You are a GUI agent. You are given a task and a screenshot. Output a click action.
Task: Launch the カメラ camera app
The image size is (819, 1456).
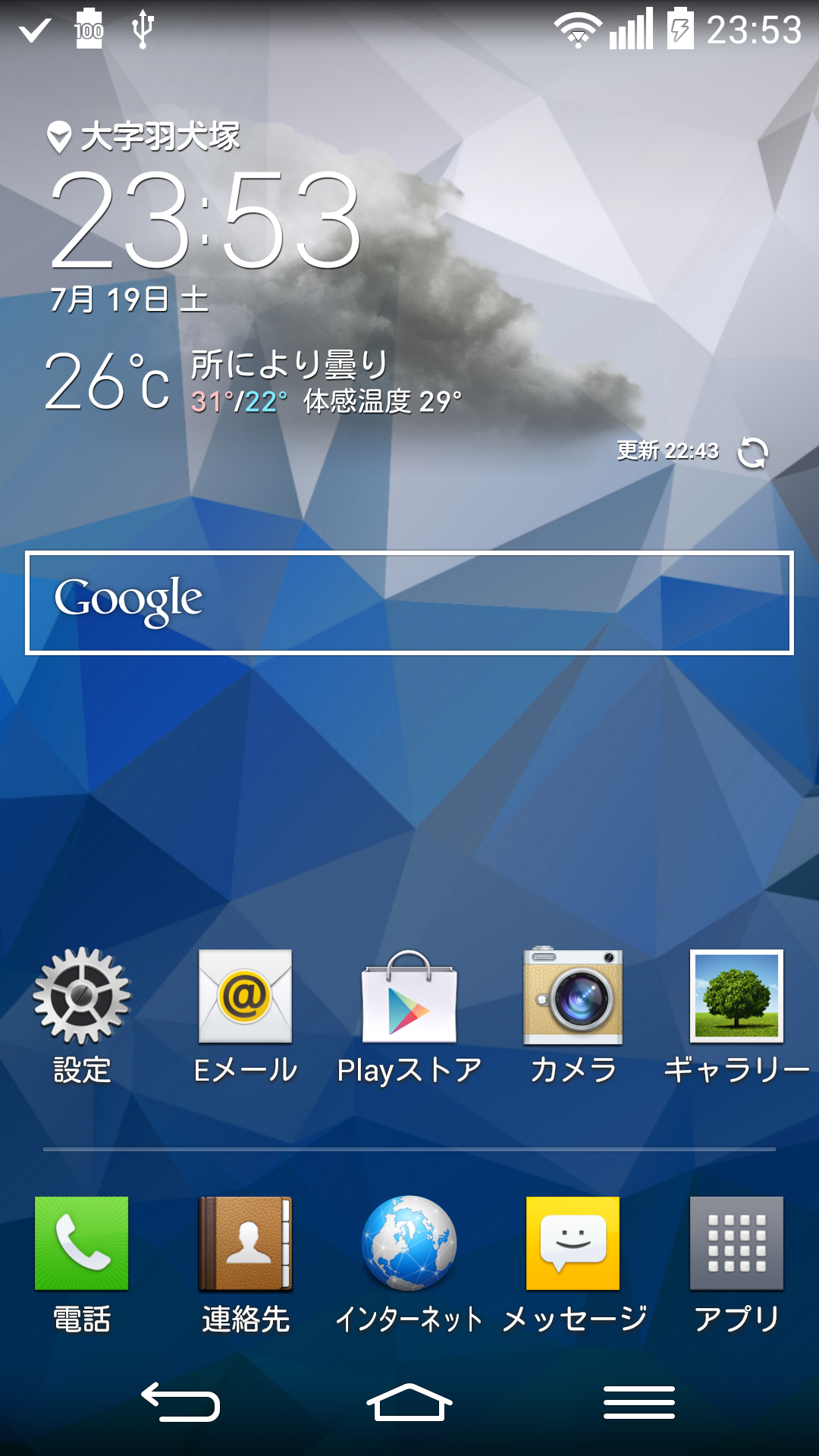pyautogui.click(x=573, y=1015)
